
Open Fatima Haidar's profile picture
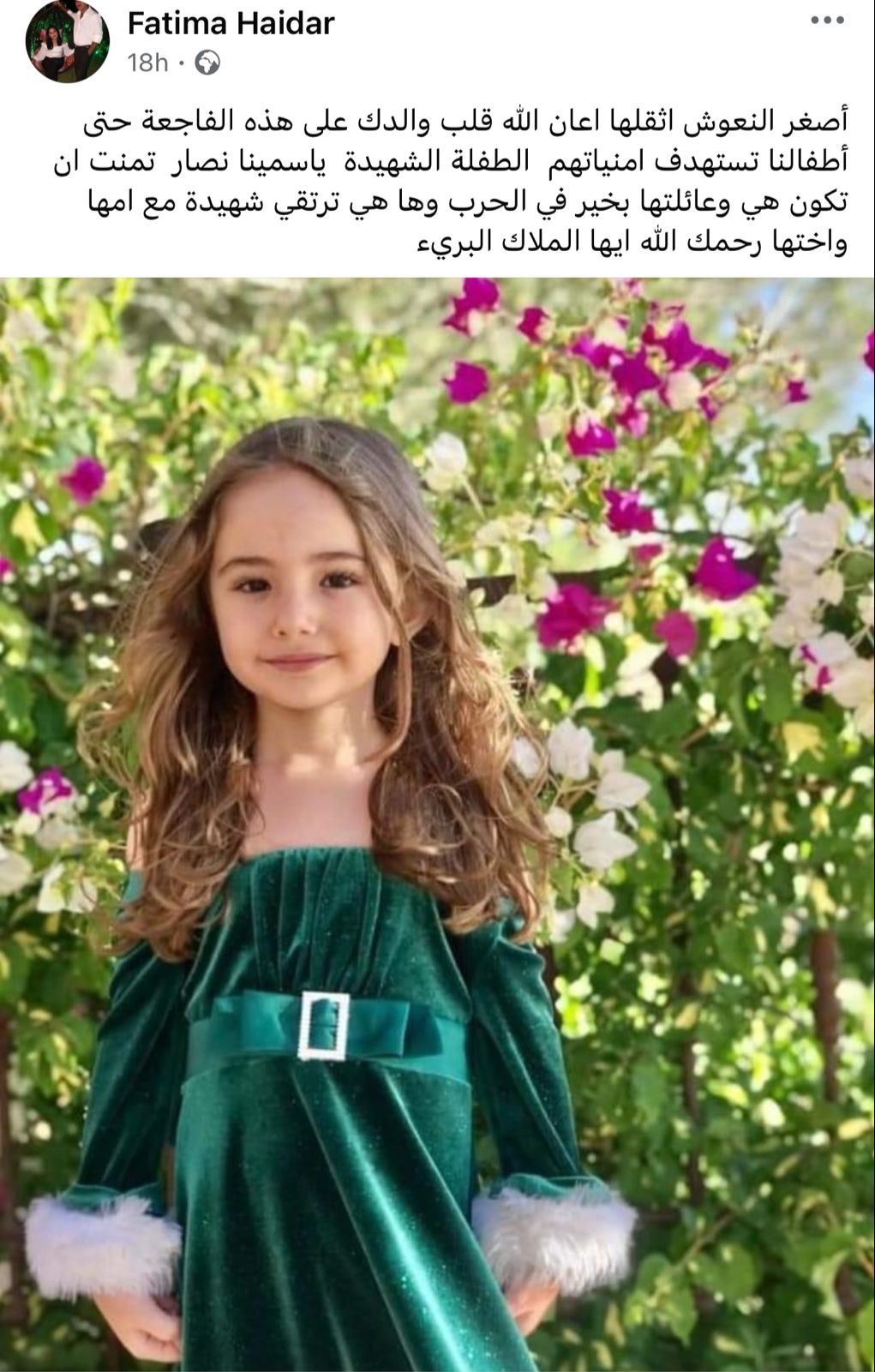tap(68, 40)
